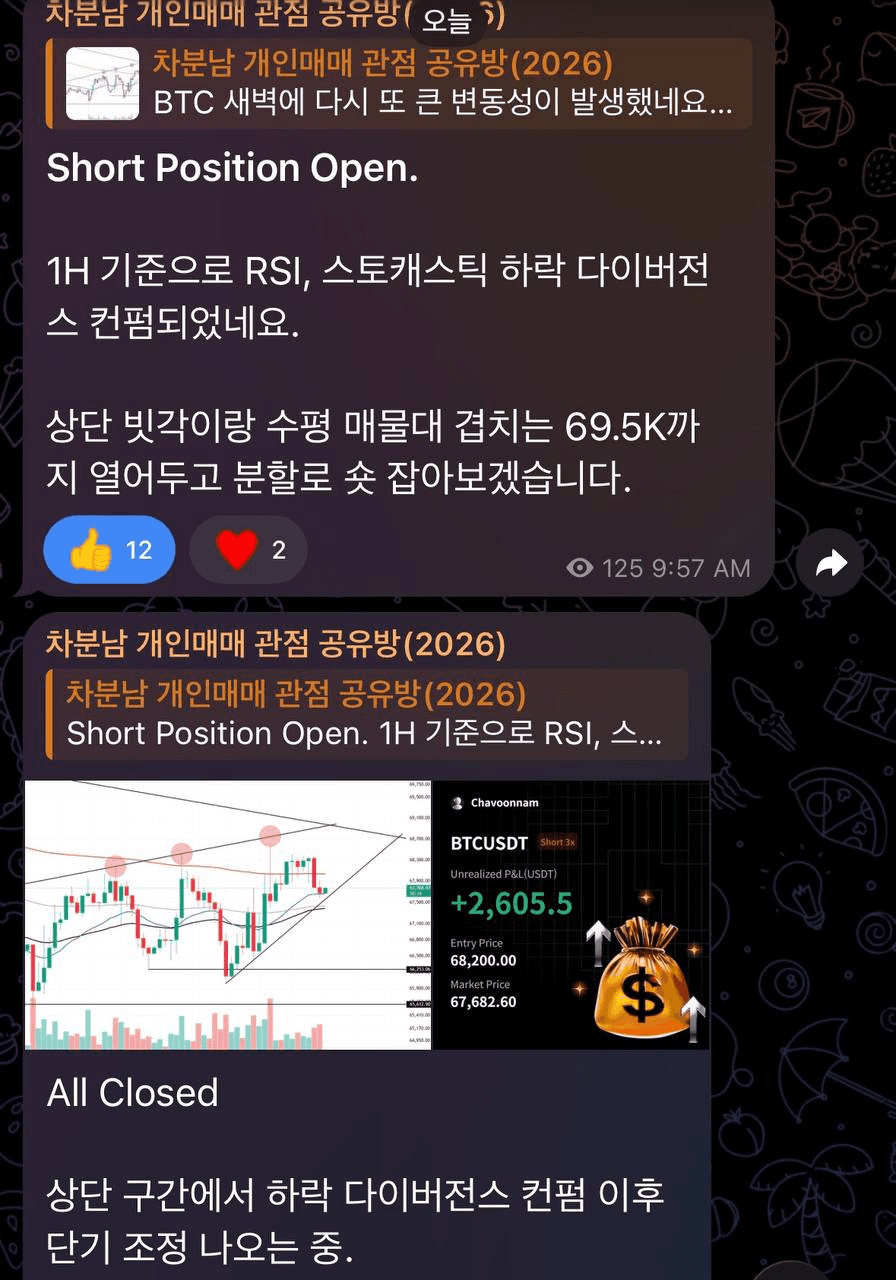Viewport: 896px width, 1280px height.
Task: View the BTCUSDT profit screenshot
Action: tap(572, 915)
